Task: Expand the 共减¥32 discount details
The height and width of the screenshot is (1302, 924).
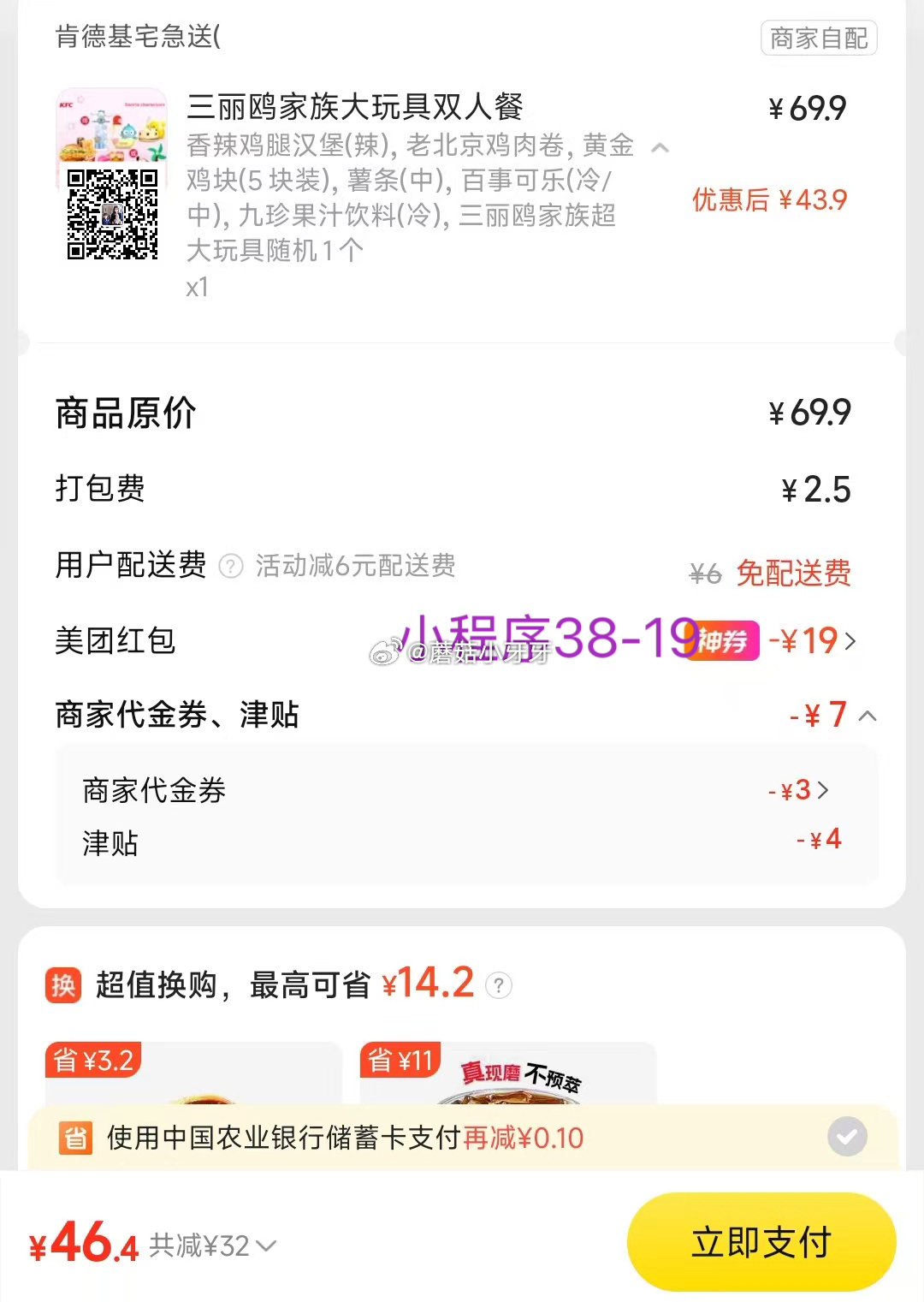Action: 213,1246
